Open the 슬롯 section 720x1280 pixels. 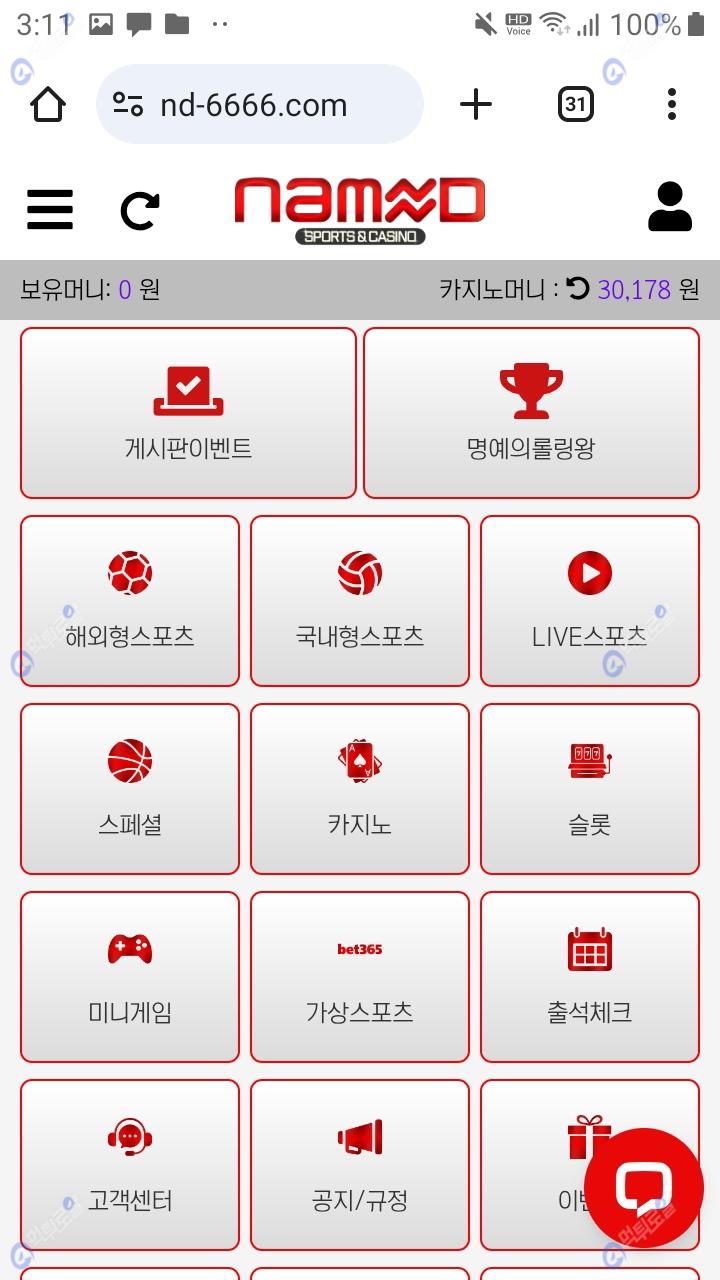click(x=590, y=788)
